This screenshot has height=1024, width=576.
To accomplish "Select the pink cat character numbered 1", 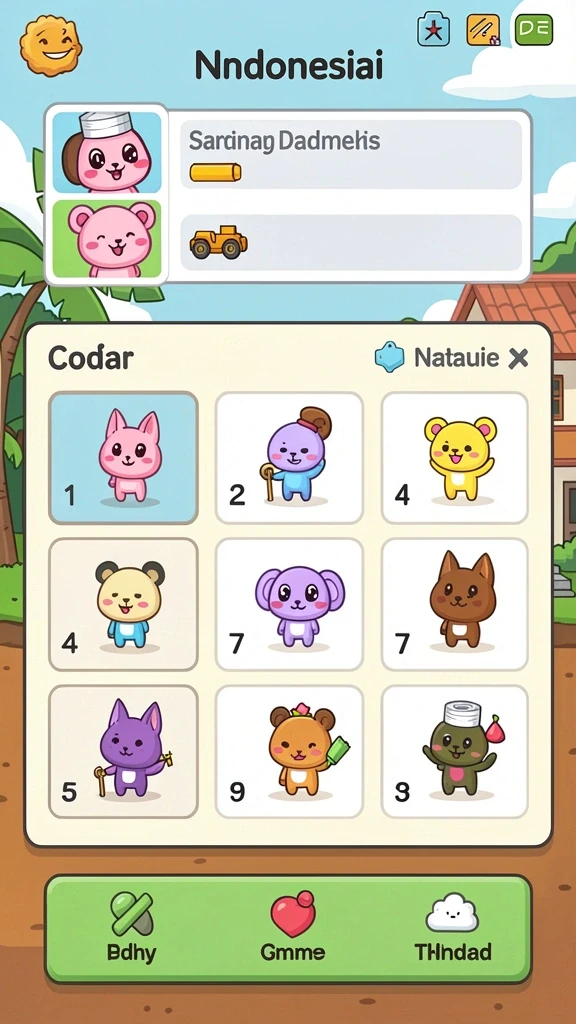I will tap(123, 458).
